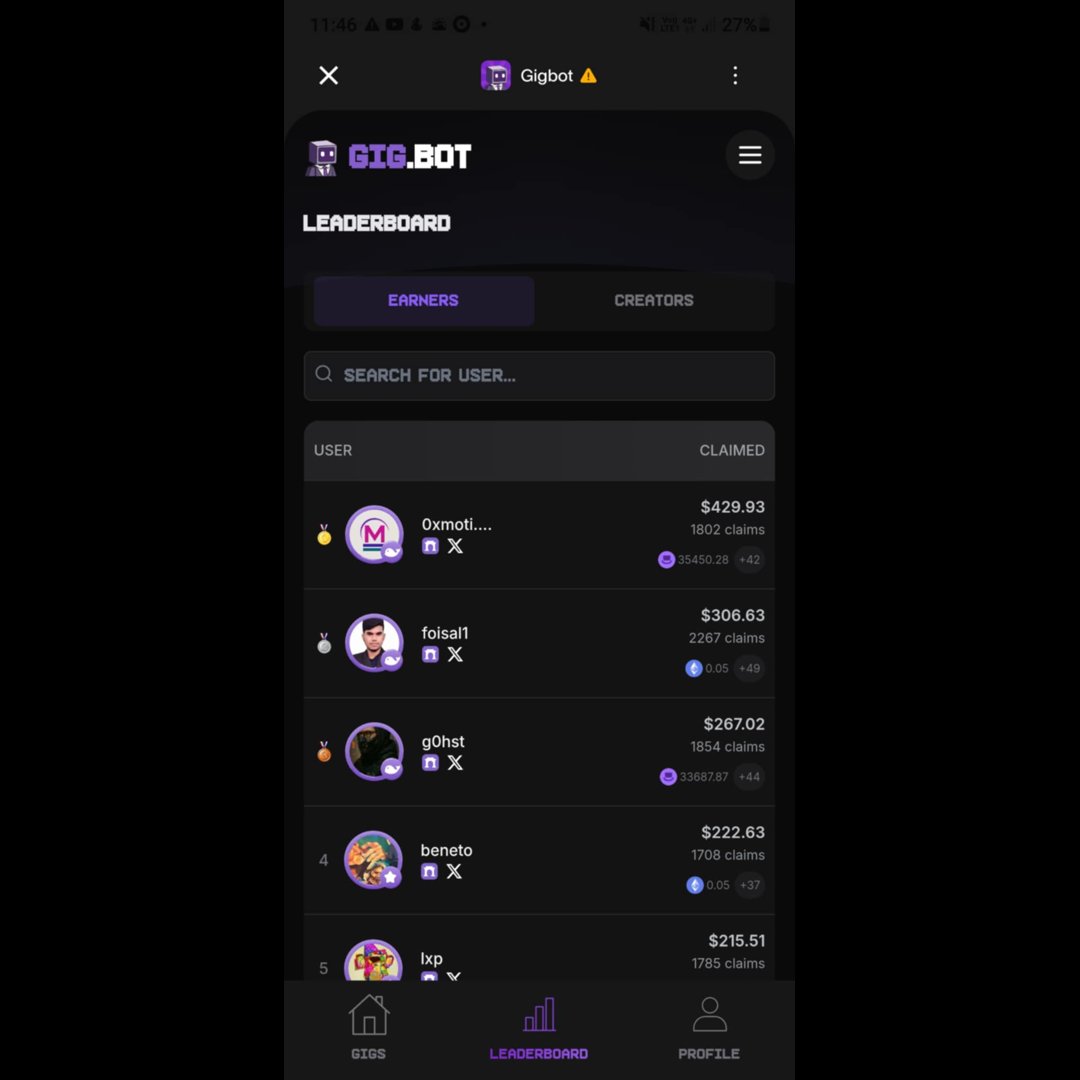Open foisal1's leaderboard entry
This screenshot has width=1080, height=1080.
coord(445,633)
